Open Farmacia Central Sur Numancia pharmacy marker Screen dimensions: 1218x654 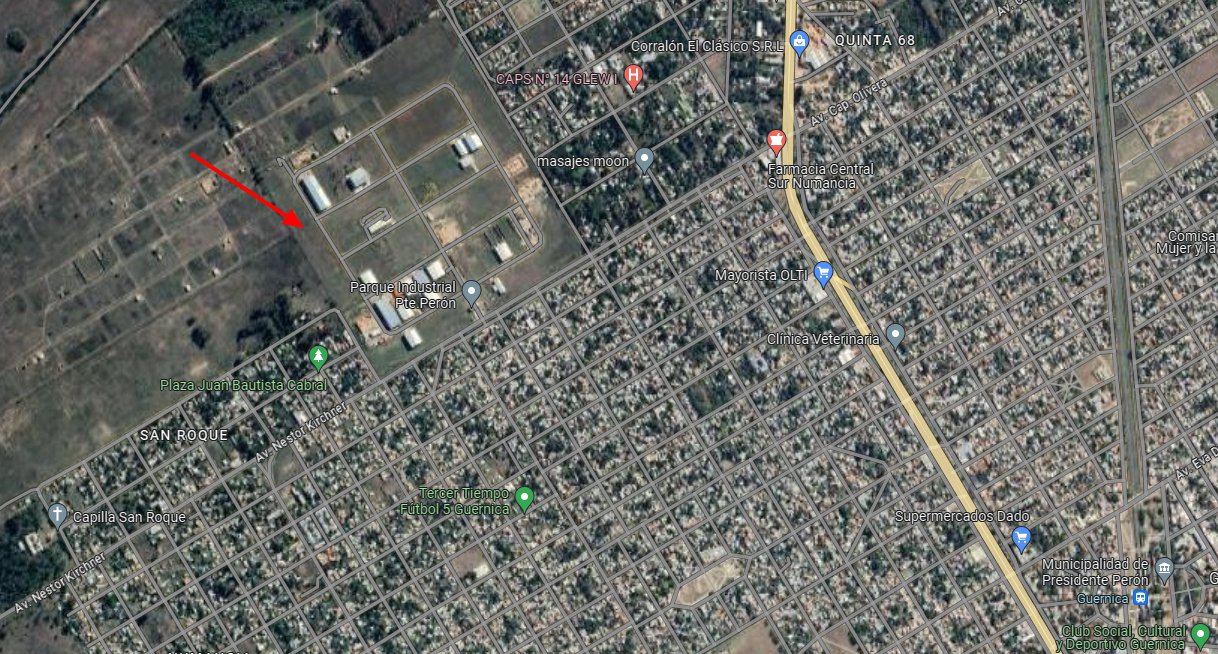point(776,141)
